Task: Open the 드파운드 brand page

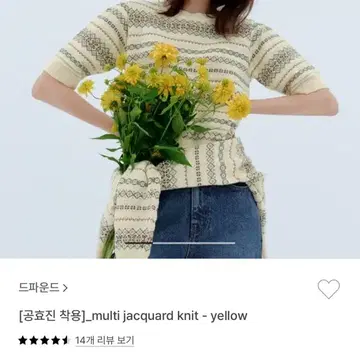Action: tap(43, 288)
